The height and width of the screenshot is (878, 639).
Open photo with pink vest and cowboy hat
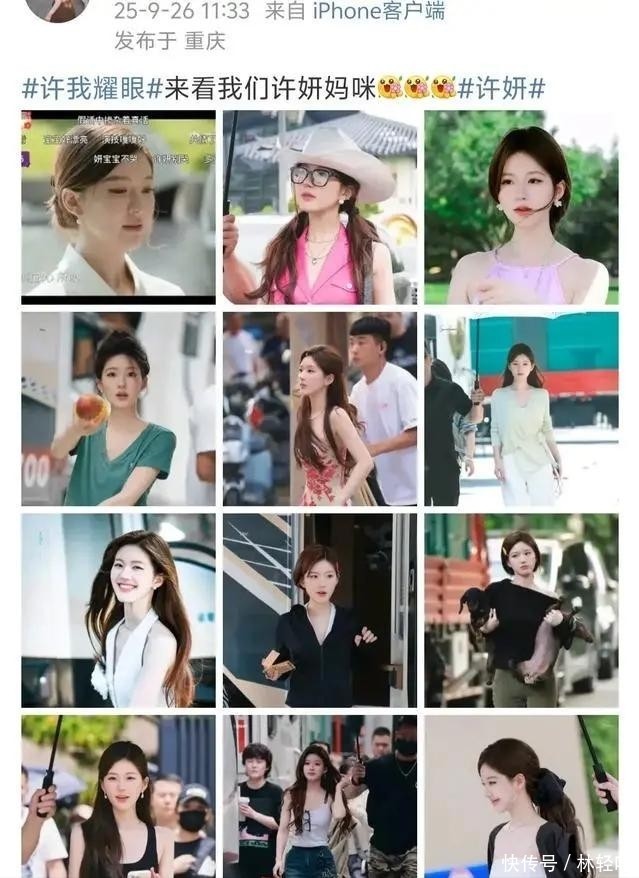pos(320,207)
